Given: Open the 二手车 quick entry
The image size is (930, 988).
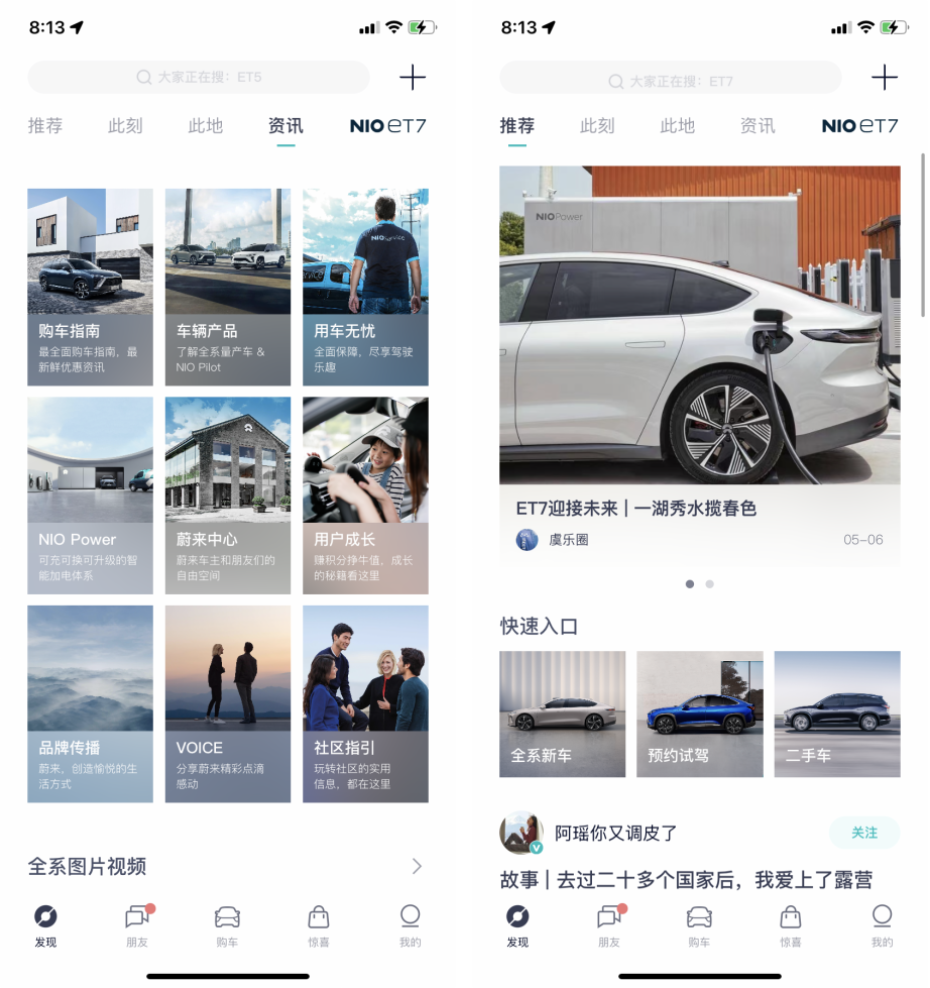Looking at the screenshot, I should pyautogui.click(x=837, y=714).
